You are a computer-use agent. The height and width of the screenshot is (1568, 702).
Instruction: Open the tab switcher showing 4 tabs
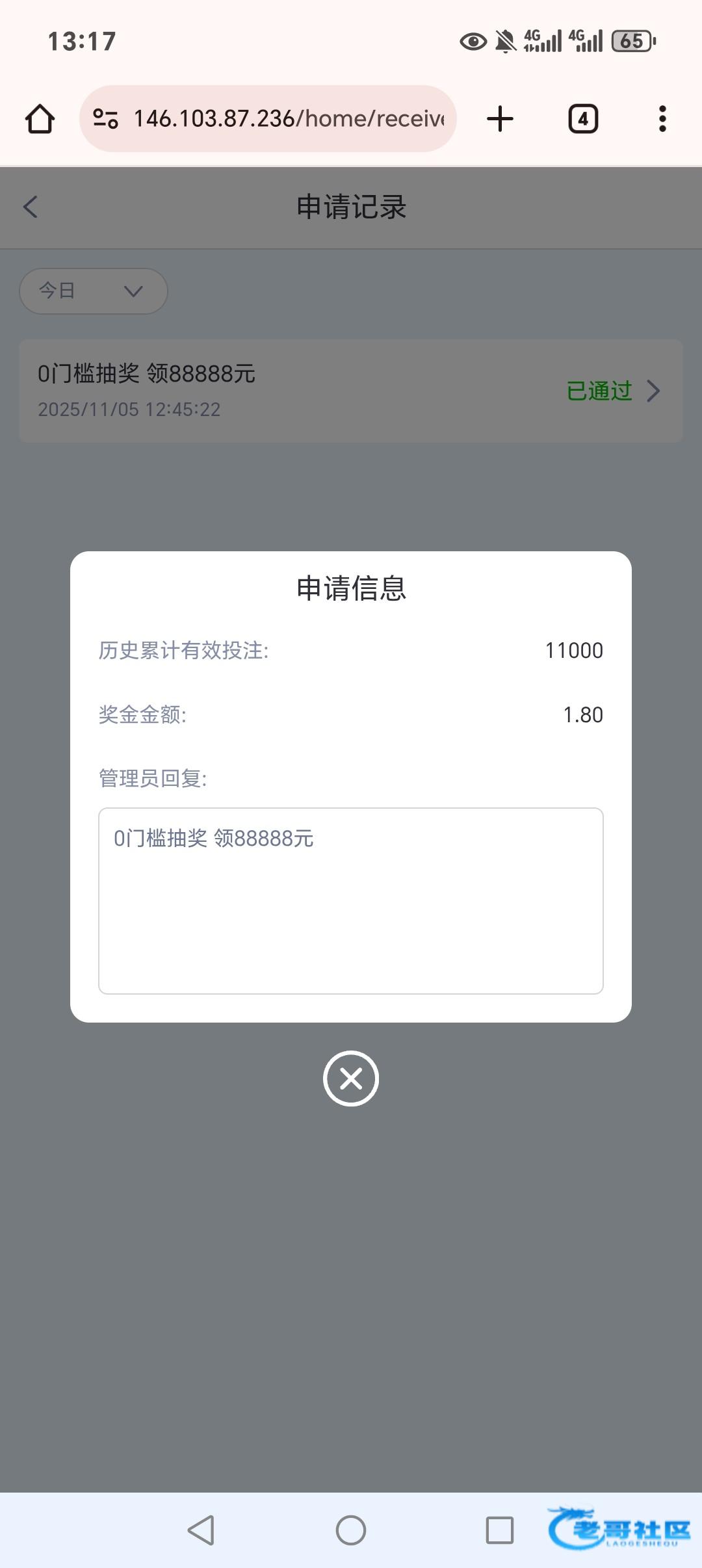(583, 119)
